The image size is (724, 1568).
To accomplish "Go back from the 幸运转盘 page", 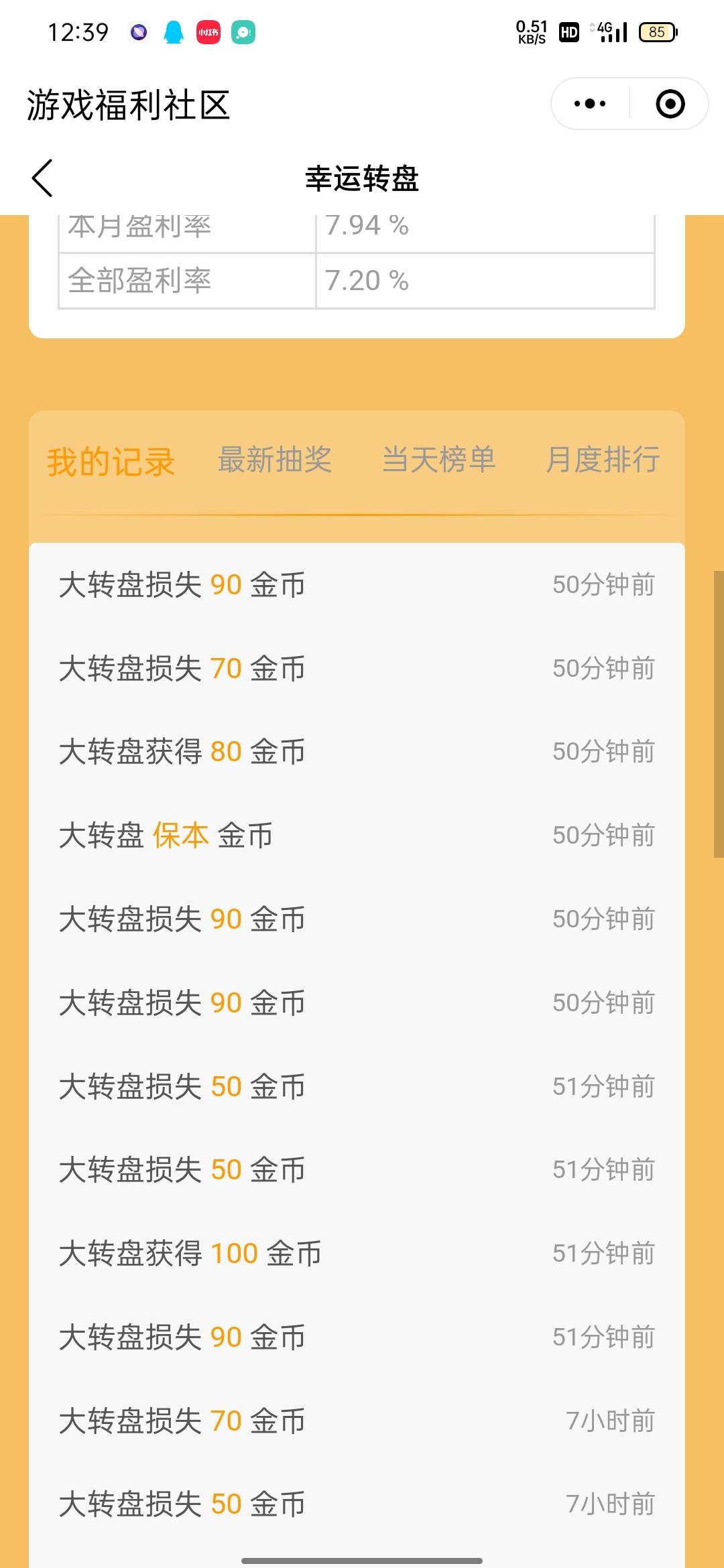I will click(42, 178).
